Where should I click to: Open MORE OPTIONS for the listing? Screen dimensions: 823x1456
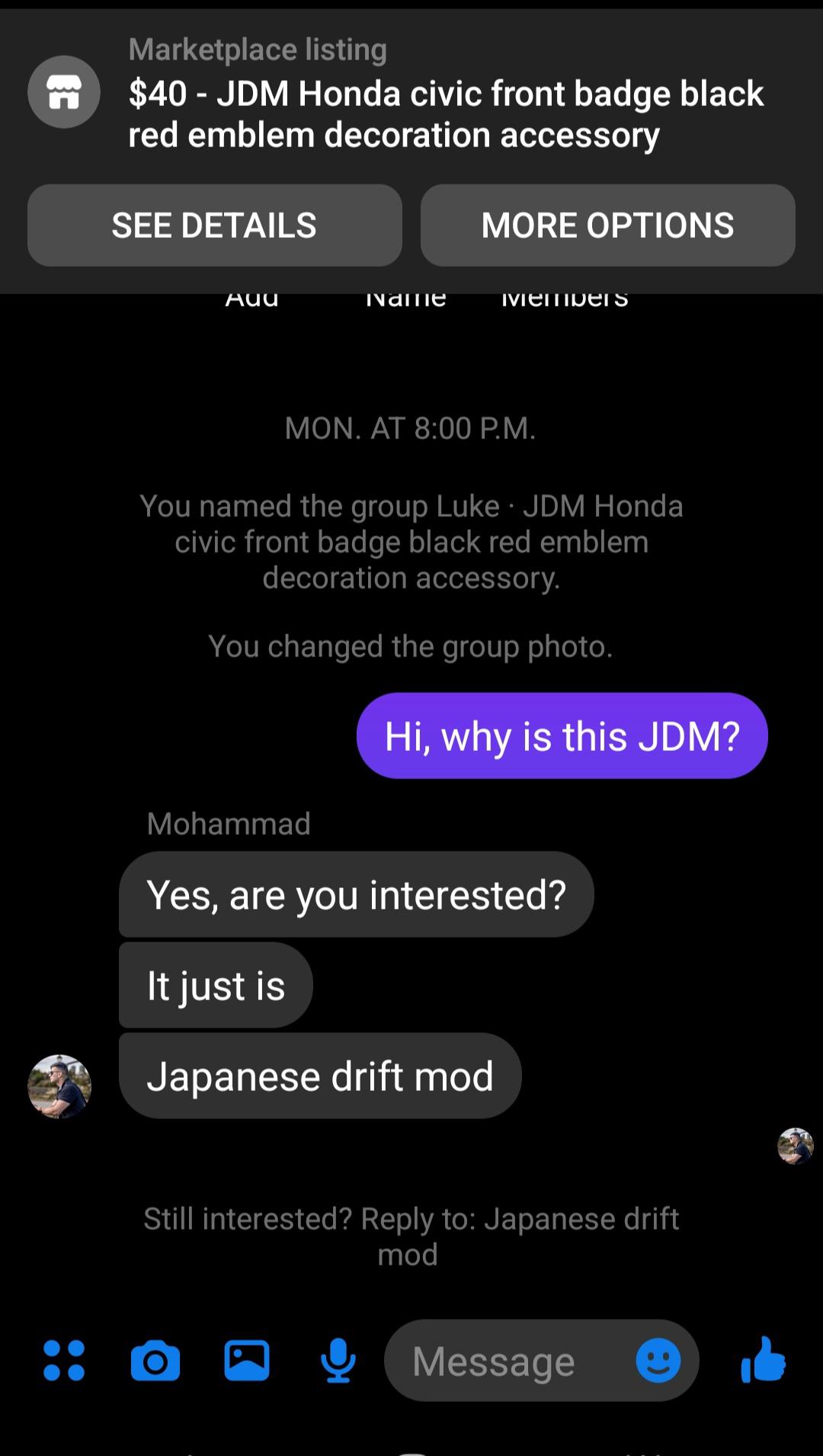click(607, 226)
